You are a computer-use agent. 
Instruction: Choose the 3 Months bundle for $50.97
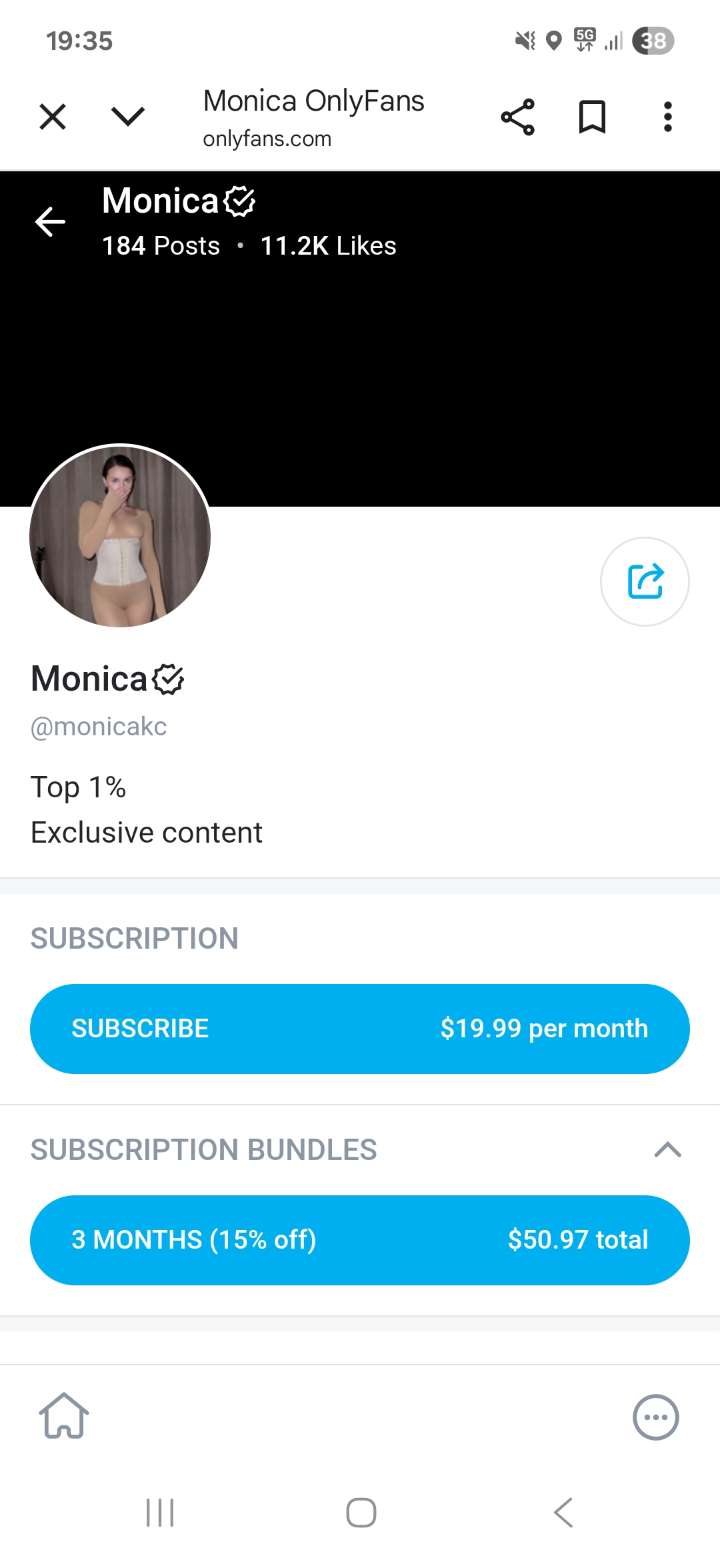(360, 1240)
